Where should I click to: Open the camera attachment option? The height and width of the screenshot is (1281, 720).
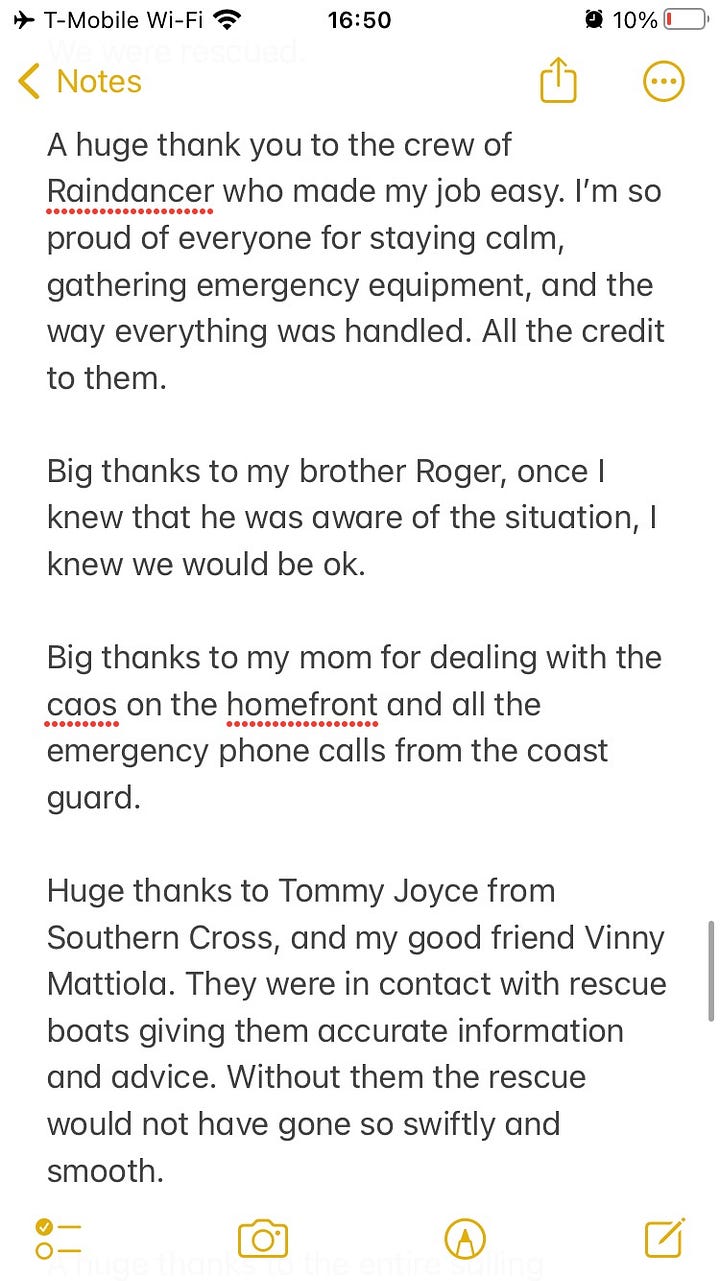[263, 1239]
